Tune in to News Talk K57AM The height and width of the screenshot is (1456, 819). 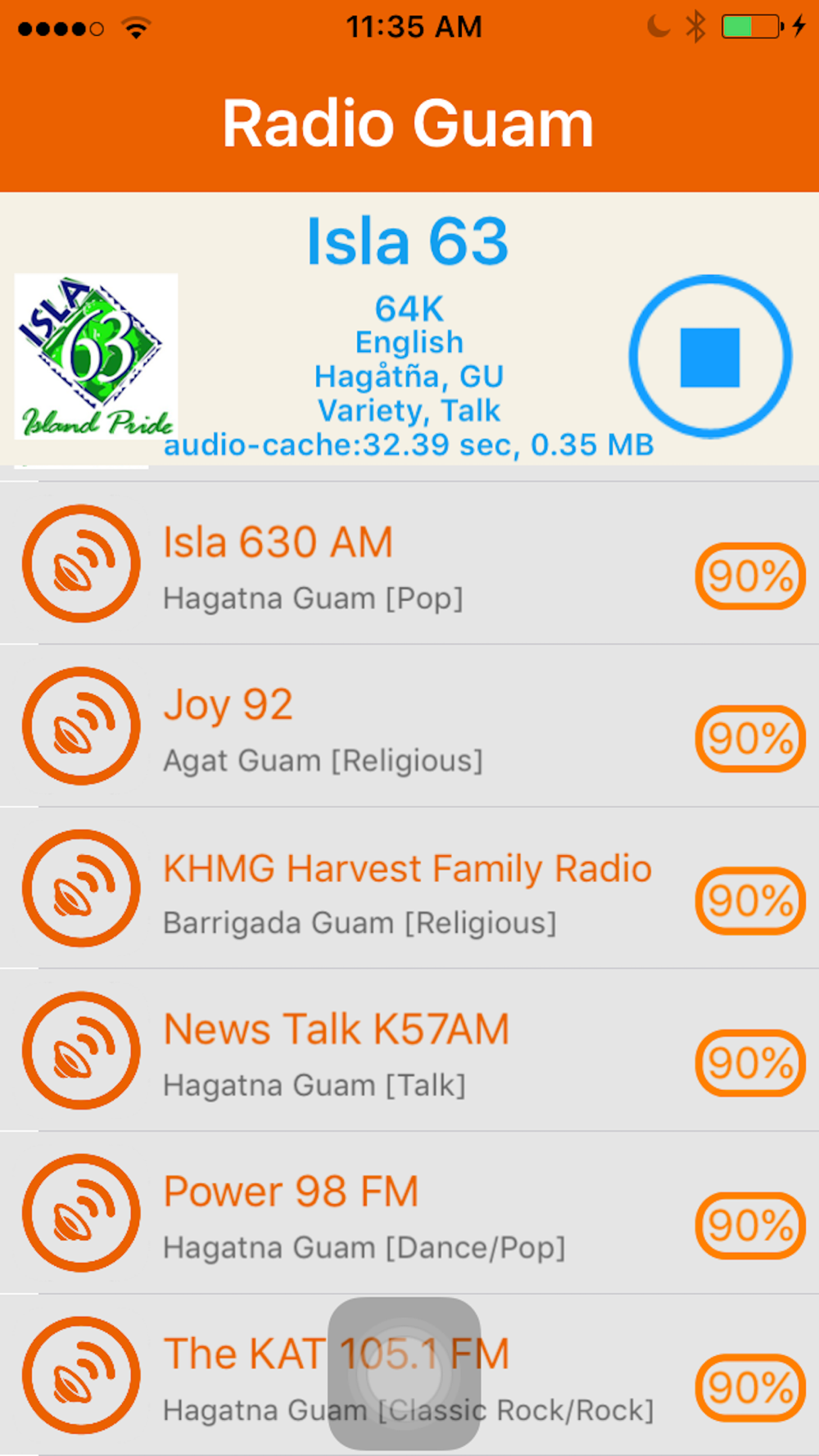coord(409,1050)
